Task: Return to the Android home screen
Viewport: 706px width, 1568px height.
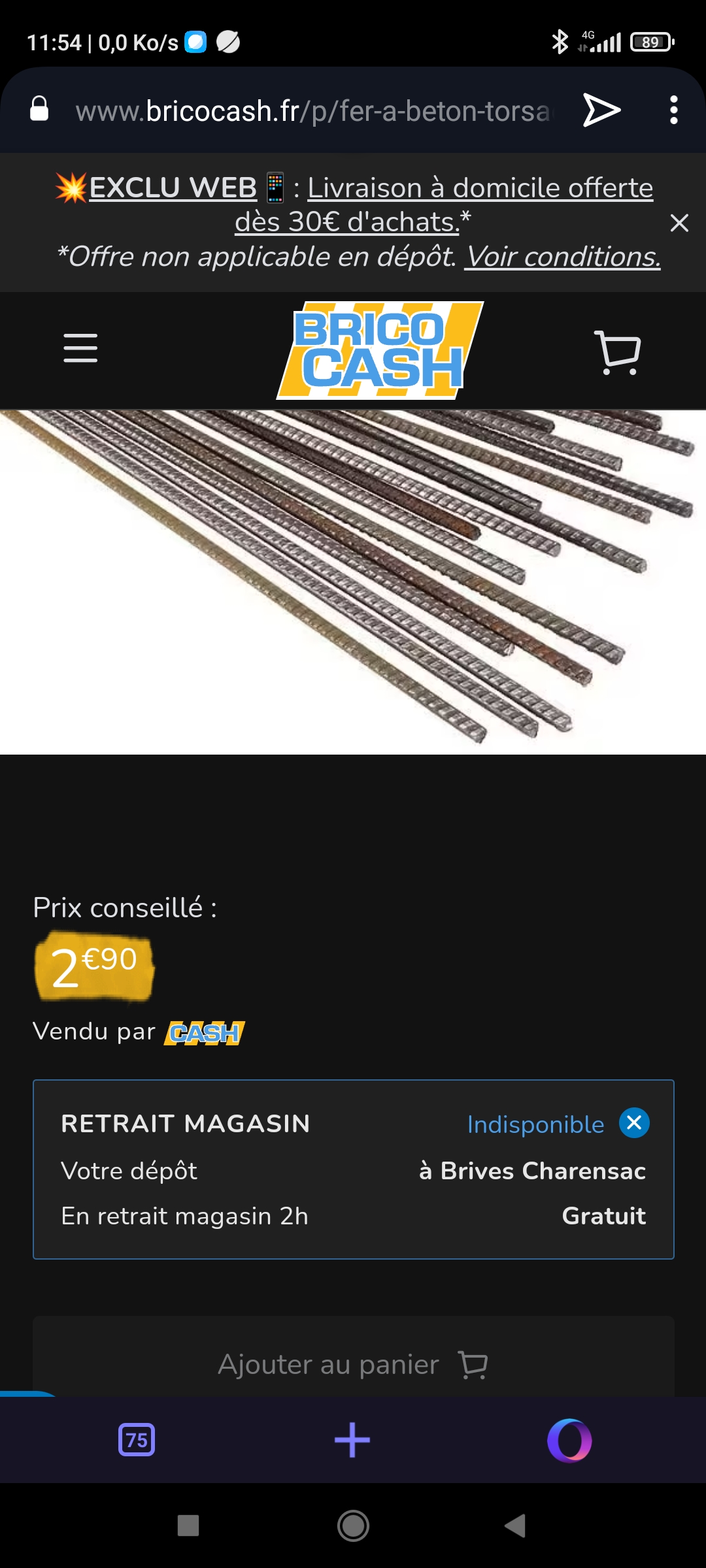Action: (353, 1526)
